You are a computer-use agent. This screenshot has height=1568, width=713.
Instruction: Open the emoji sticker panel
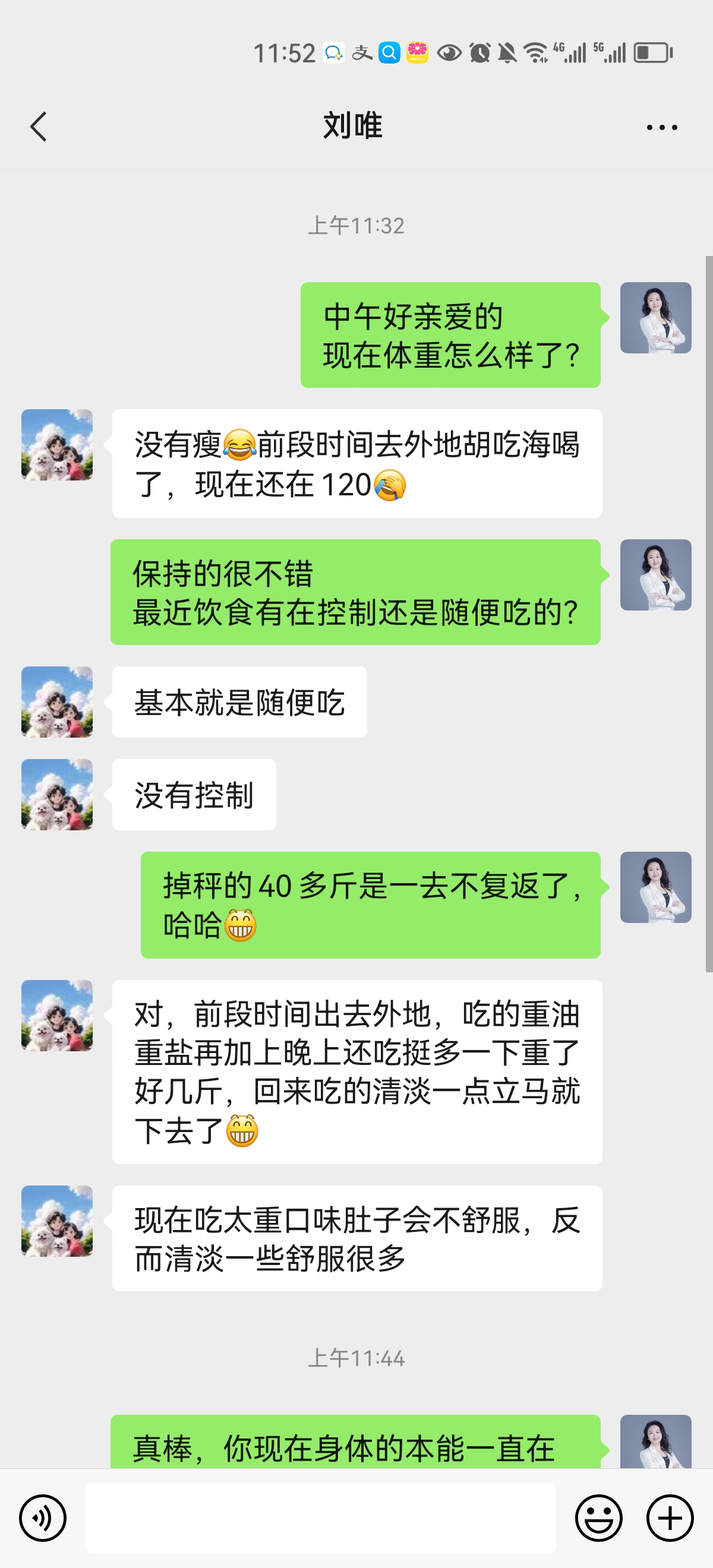pos(598,1518)
